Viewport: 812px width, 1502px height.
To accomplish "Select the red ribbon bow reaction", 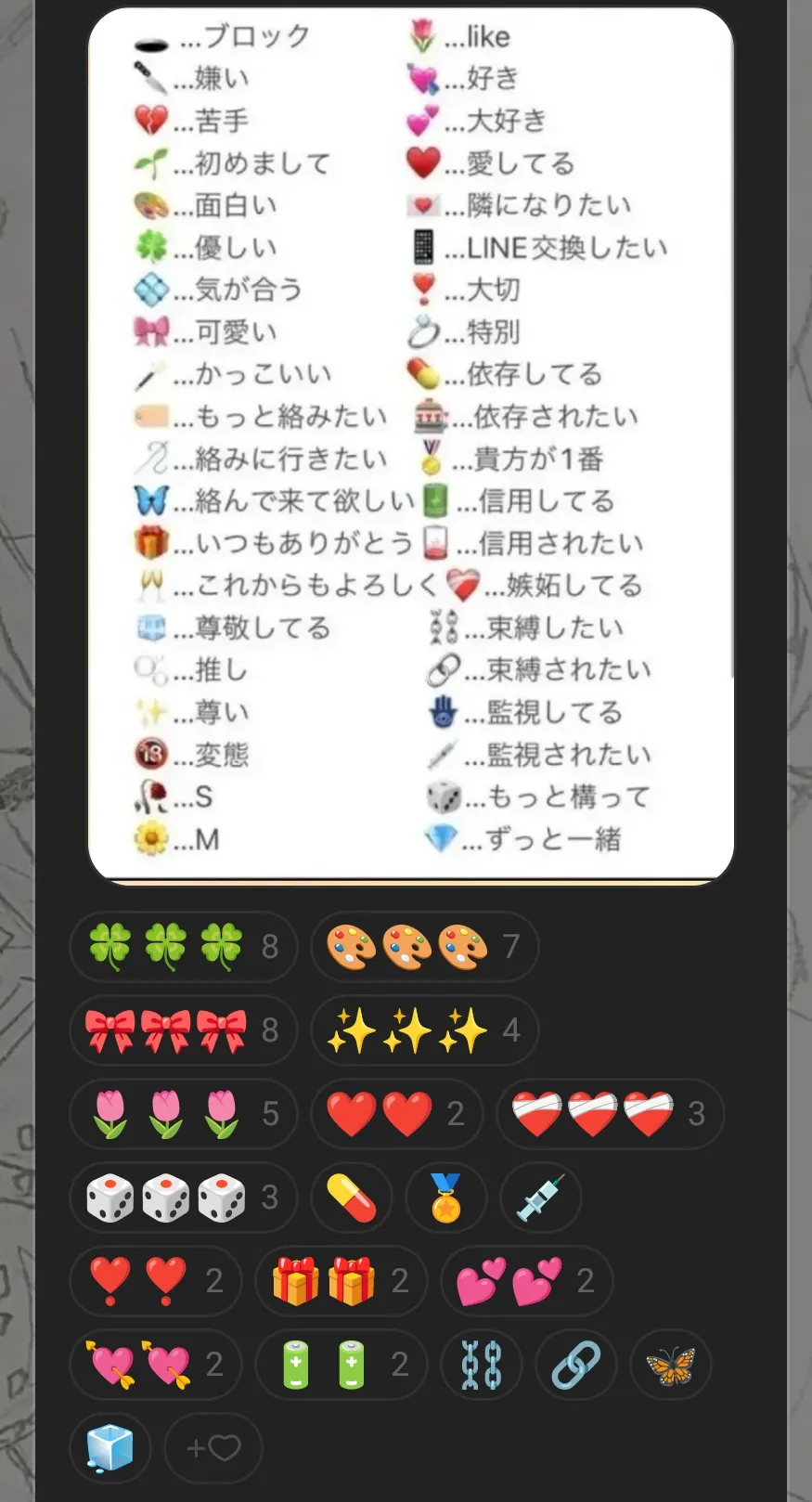I will coord(183,1030).
